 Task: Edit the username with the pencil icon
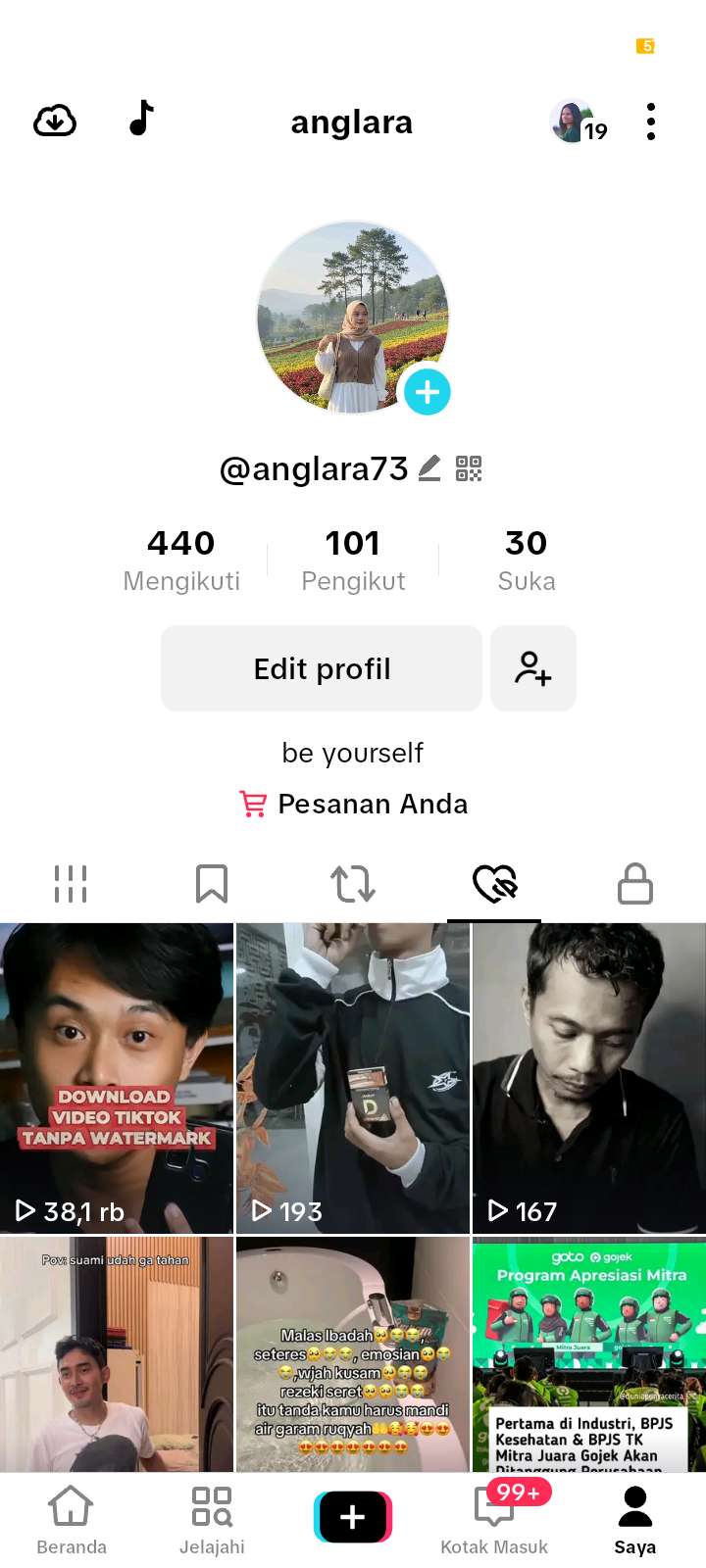tap(429, 468)
